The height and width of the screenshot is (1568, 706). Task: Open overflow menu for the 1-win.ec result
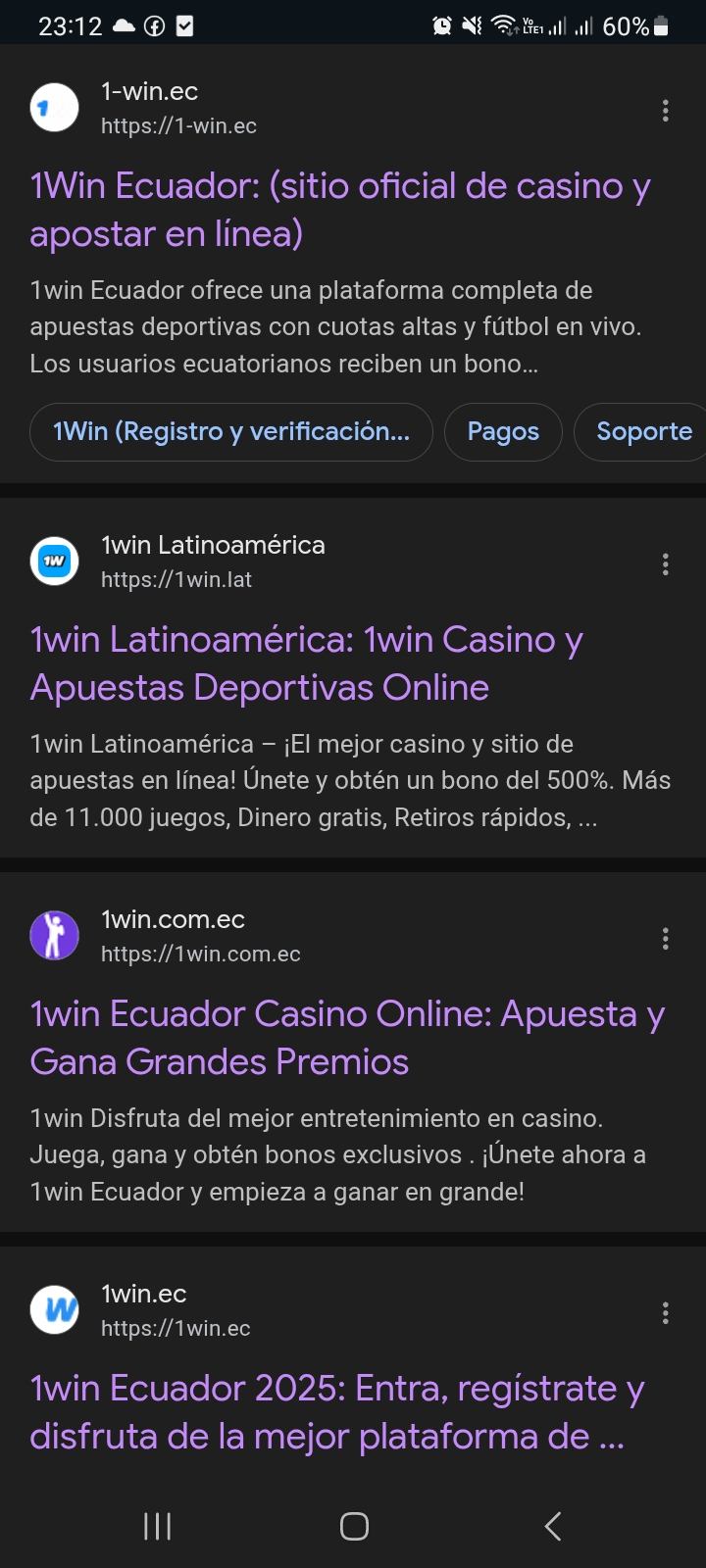coord(666,110)
